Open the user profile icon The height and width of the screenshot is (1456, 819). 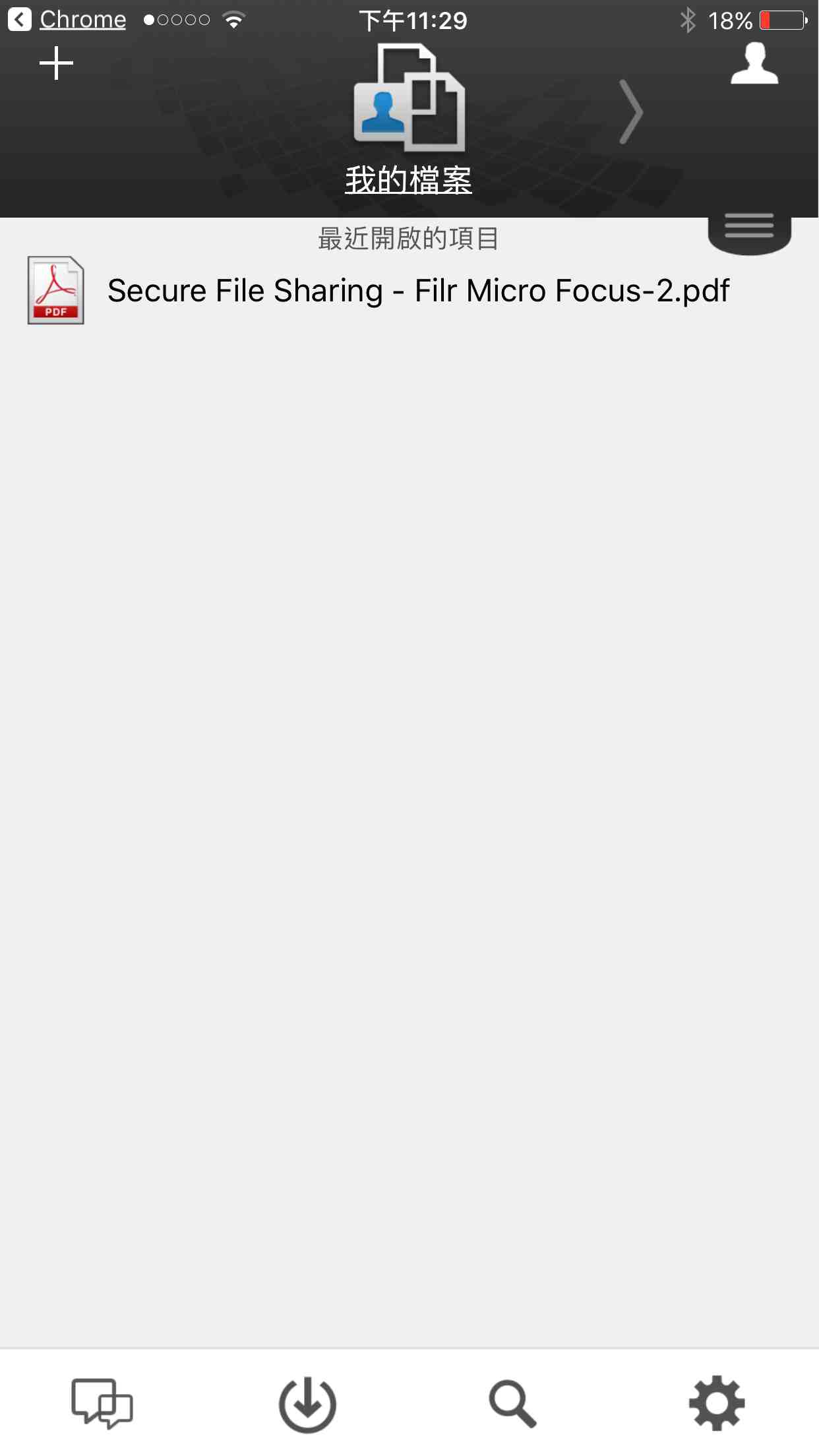754,63
